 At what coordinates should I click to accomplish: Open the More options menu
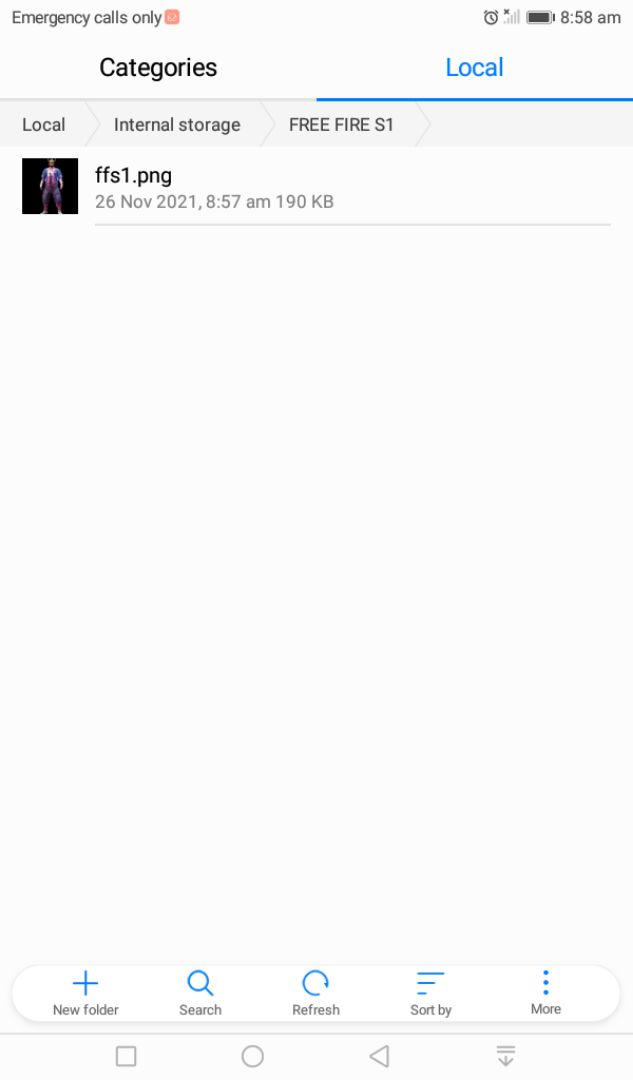coord(545,993)
